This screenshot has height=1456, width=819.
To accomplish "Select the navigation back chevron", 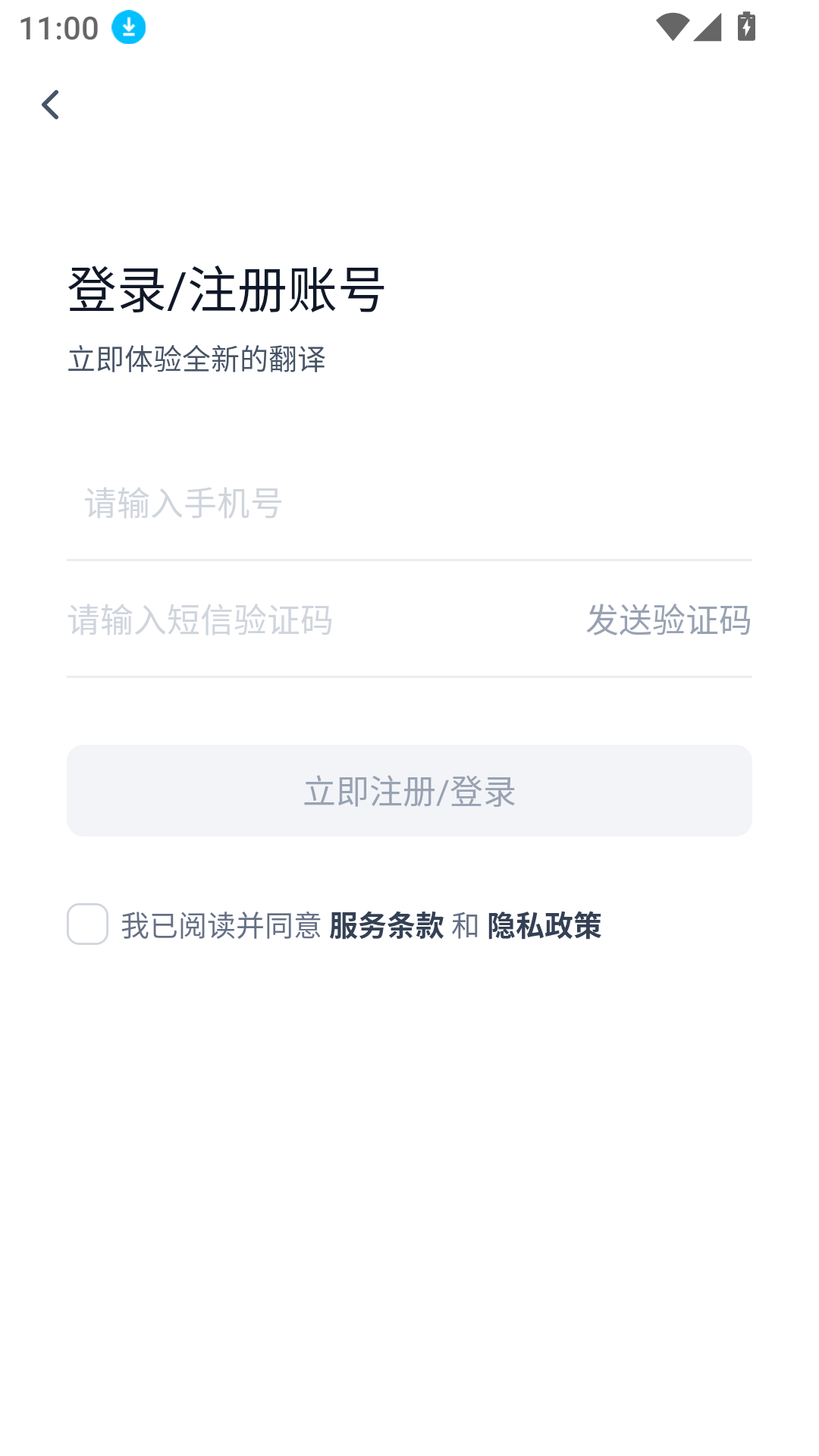I will coord(52,105).
